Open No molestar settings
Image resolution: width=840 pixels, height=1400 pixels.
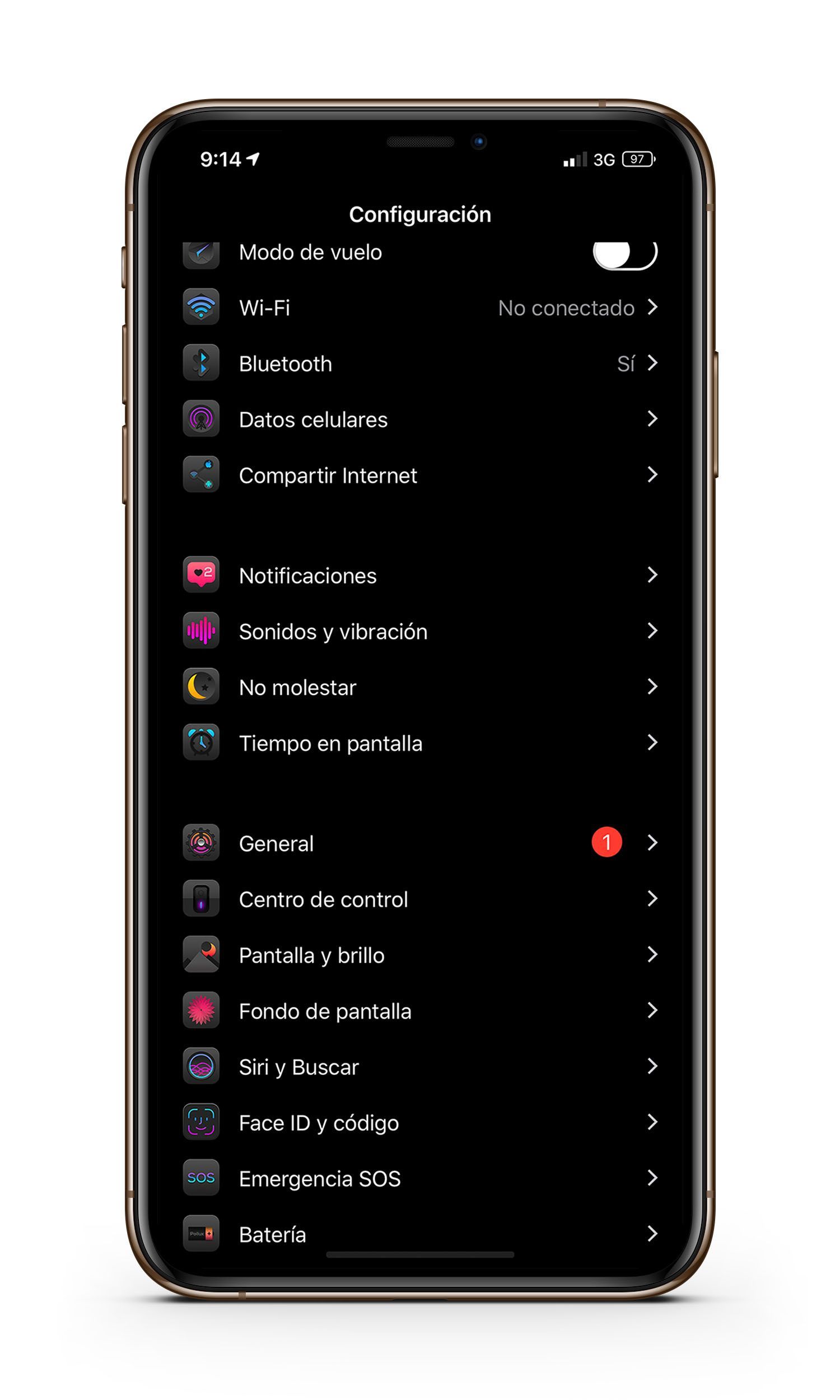[420, 687]
